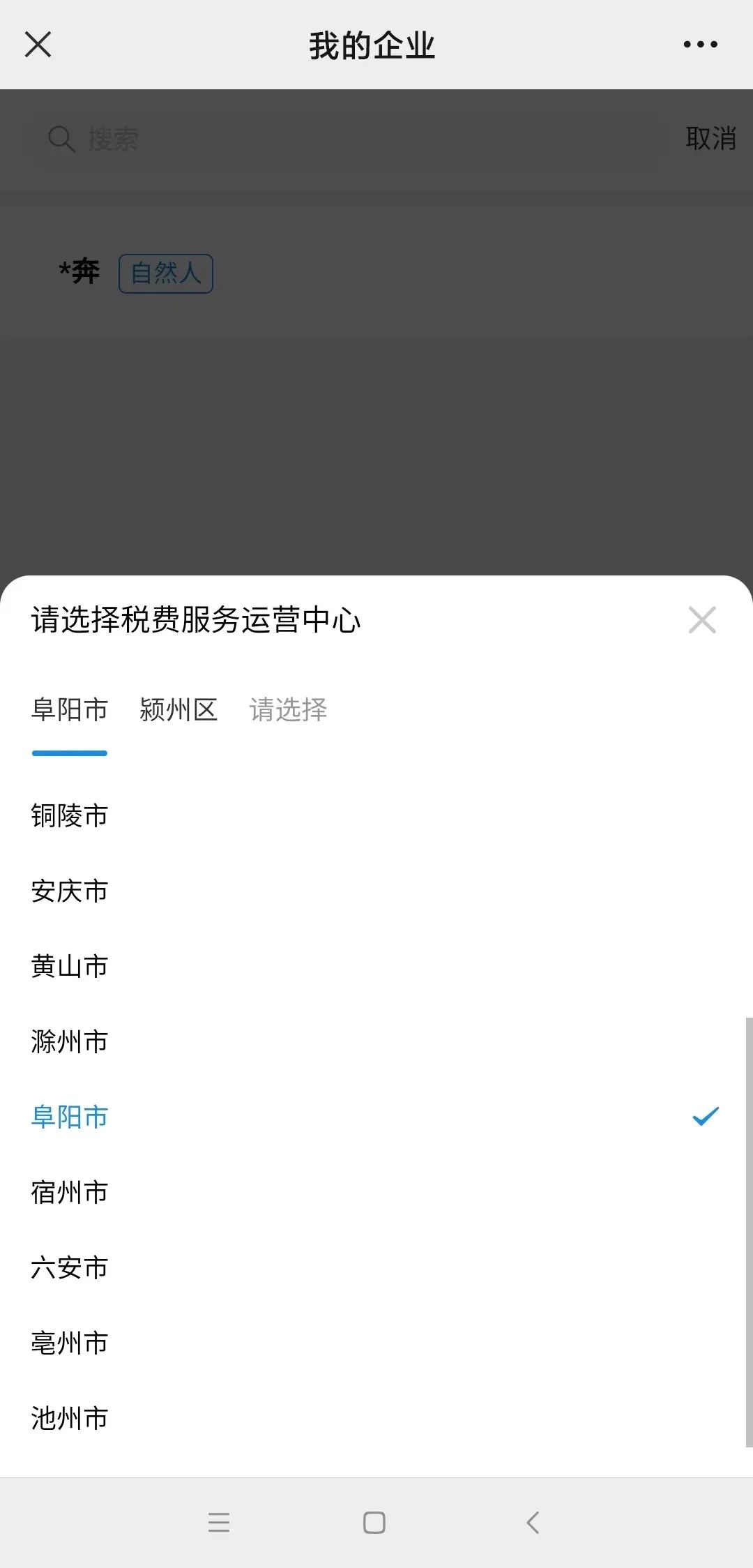Pick 黄山市 in the list
Image resolution: width=753 pixels, height=1568 pixels.
pyautogui.click(x=70, y=966)
